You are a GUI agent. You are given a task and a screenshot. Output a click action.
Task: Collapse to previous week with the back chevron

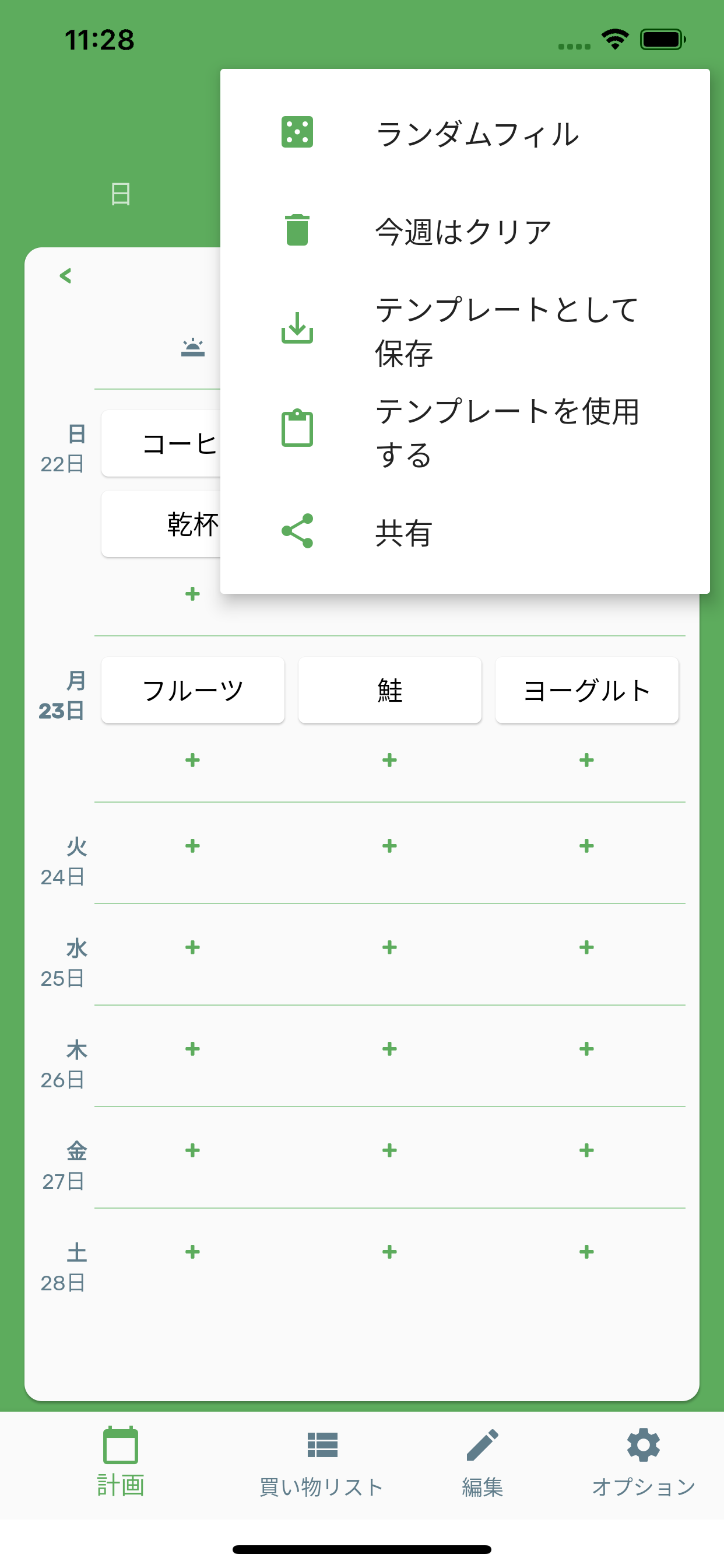pos(66,275)
